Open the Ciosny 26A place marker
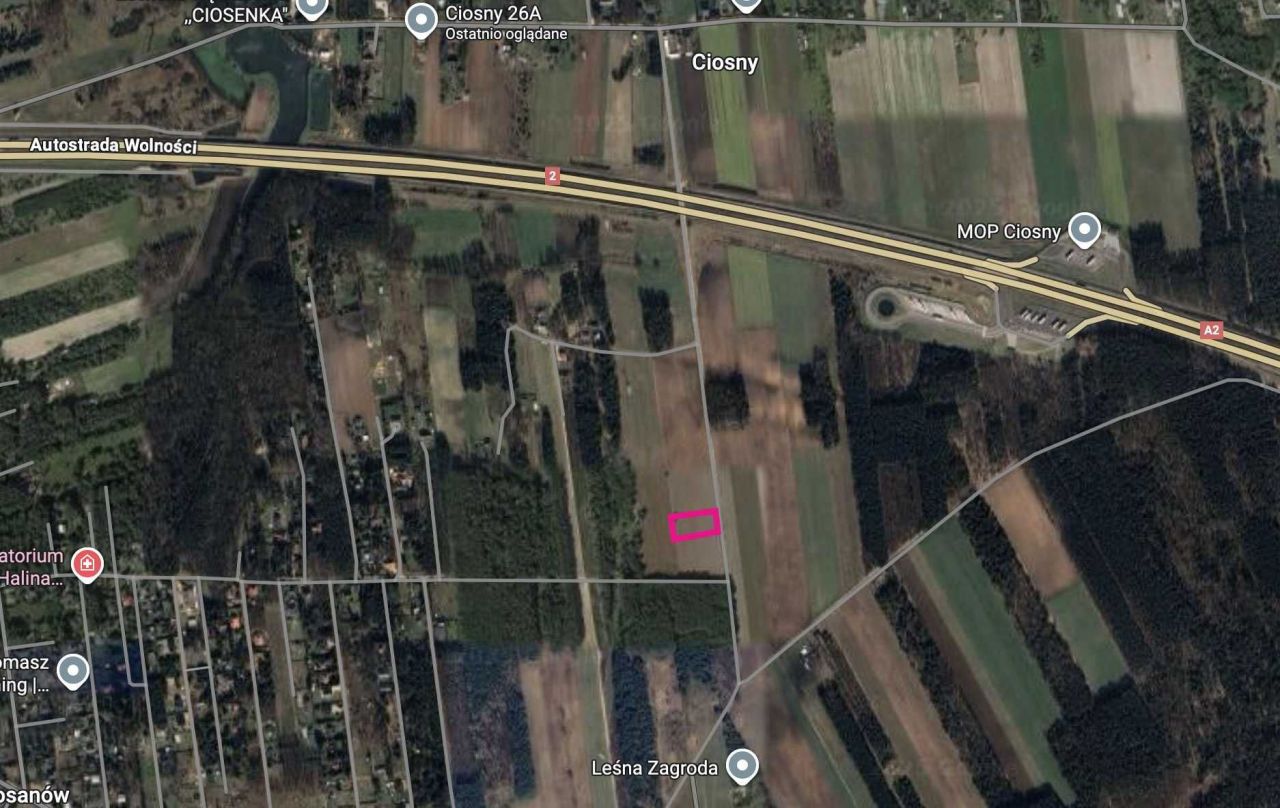The height and width of the screenshot is (808, 1280). pos(423,19)
